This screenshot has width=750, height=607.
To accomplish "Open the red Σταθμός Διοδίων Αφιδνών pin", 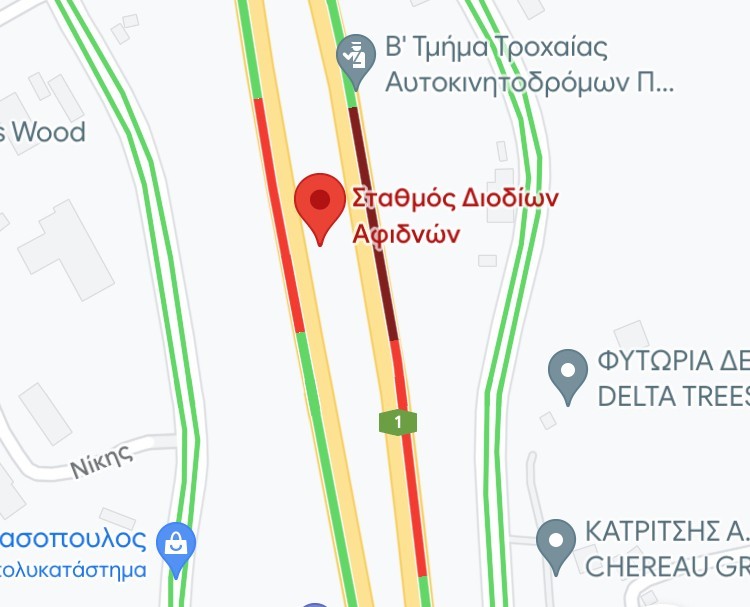I will coord(320,204).
